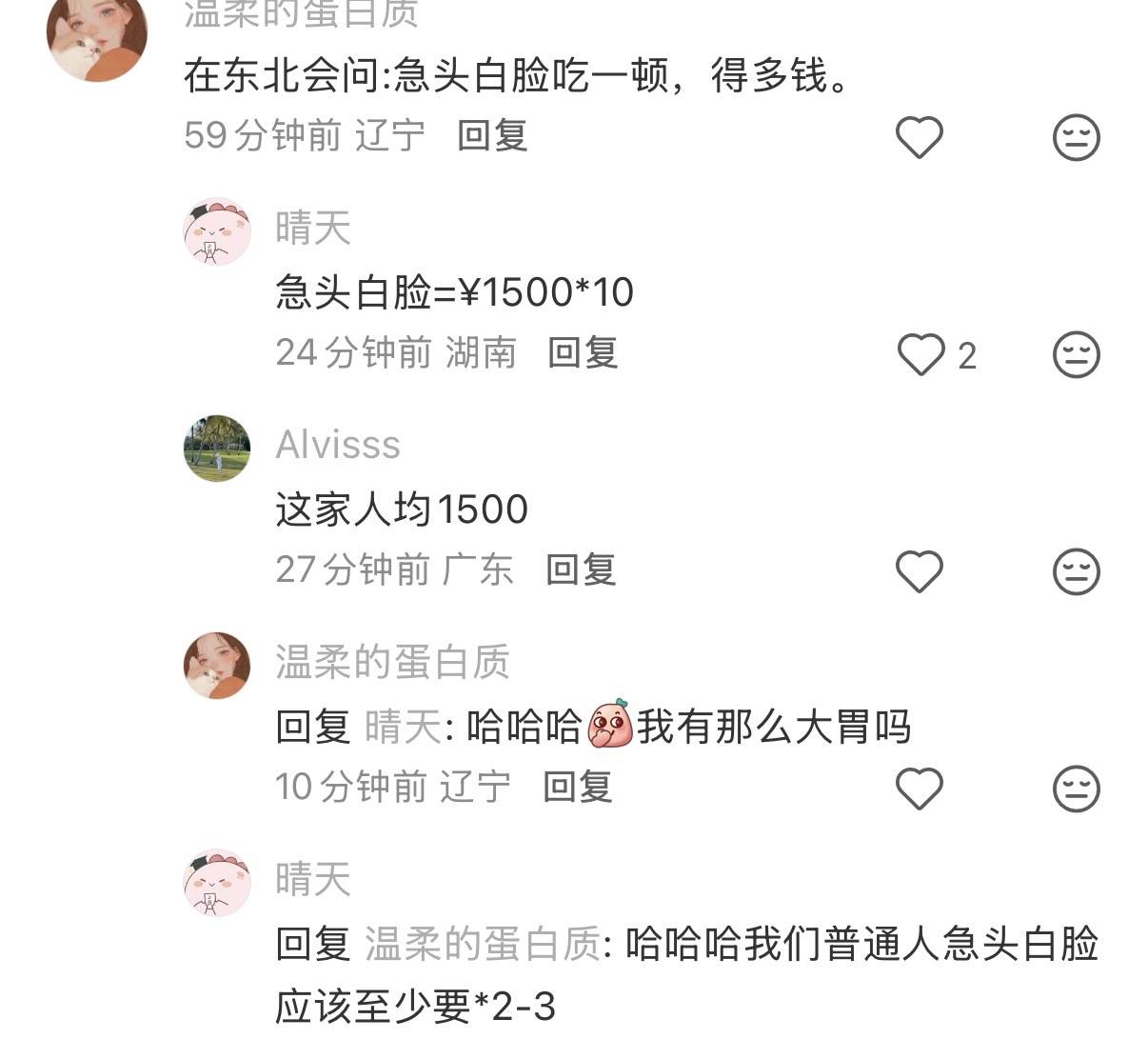
Task: Open 晴天's avatar on the 普通人急头白脸 reply
Action: [217, 883]
